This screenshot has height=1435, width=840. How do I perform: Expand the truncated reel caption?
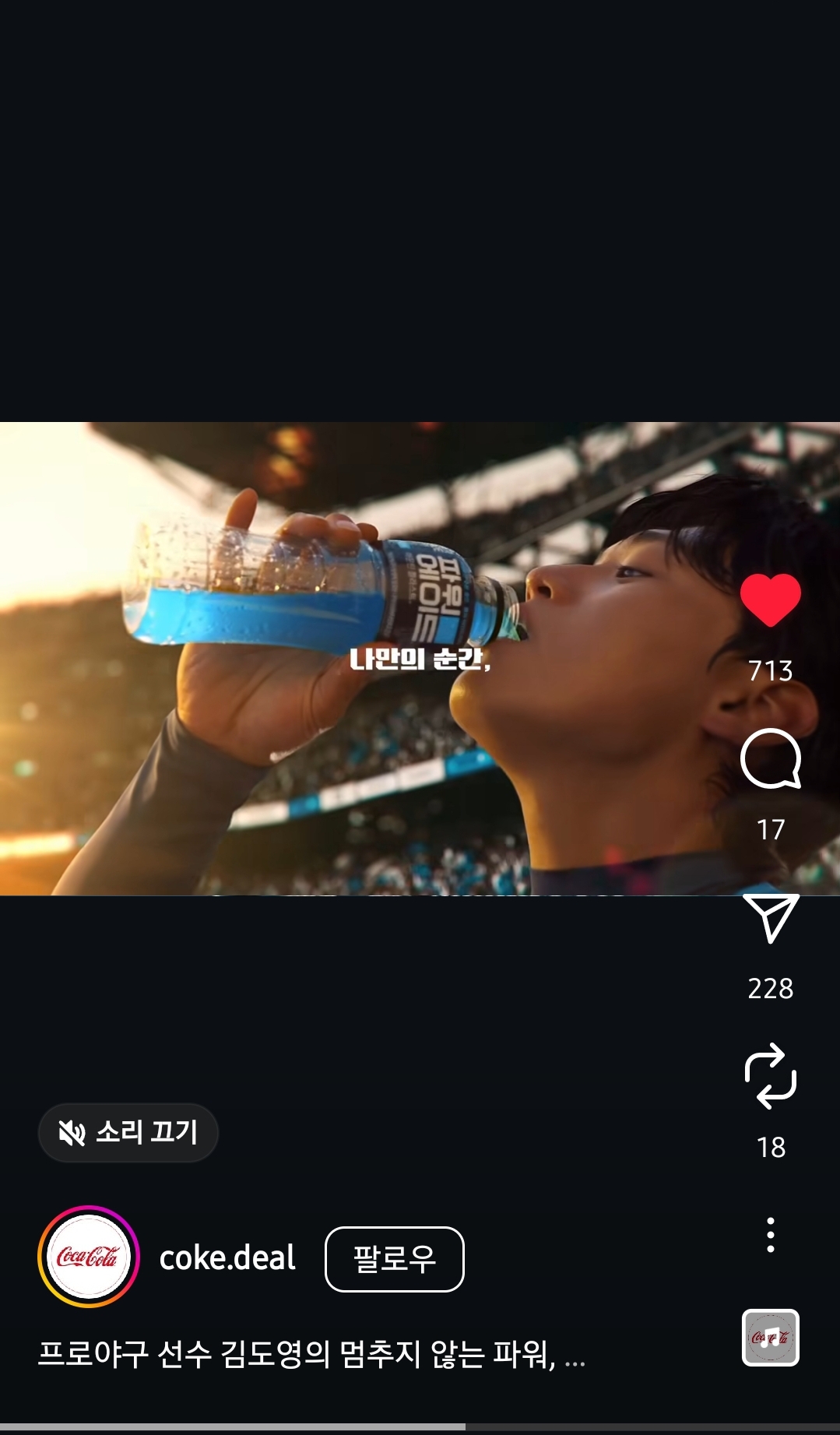[x=575, y=1356]
